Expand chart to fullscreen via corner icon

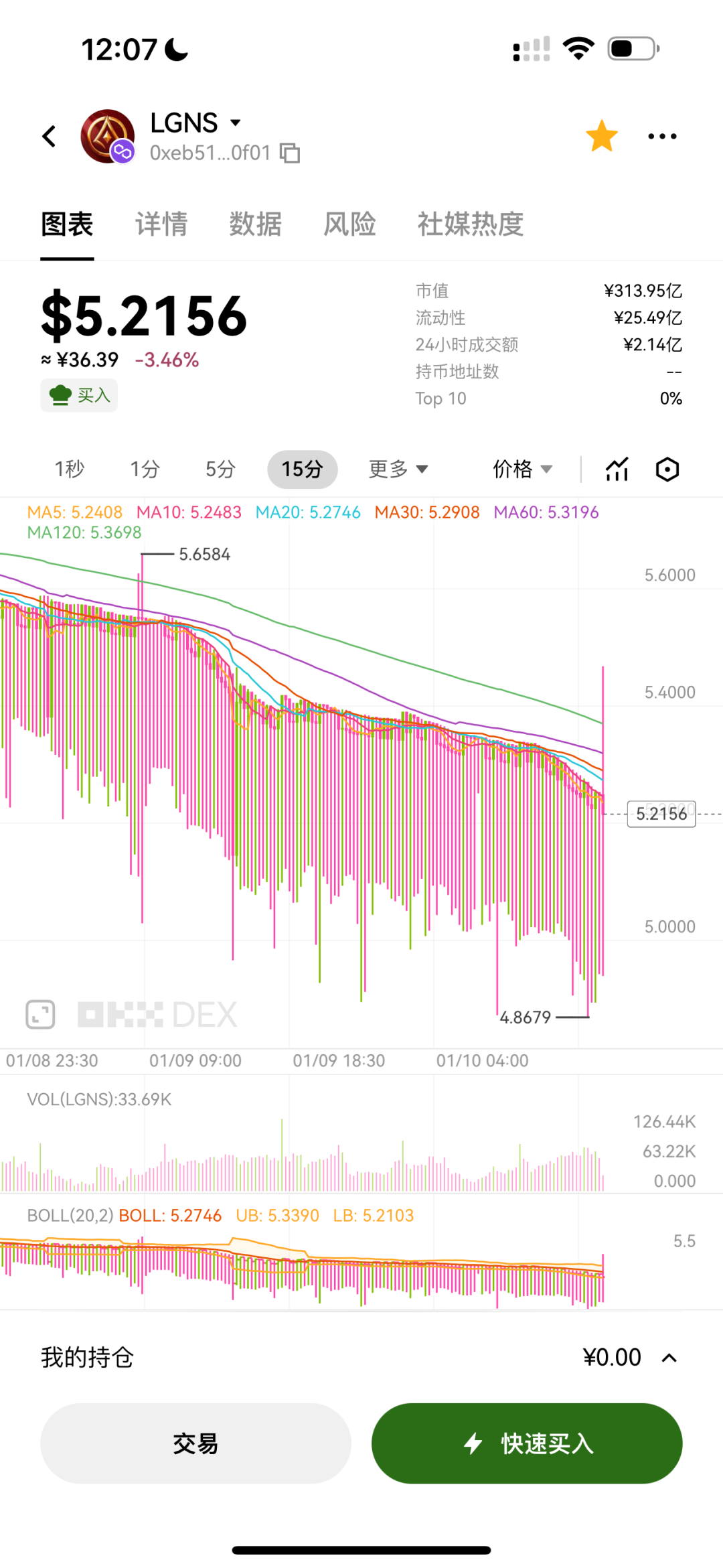pos(39,1013)
